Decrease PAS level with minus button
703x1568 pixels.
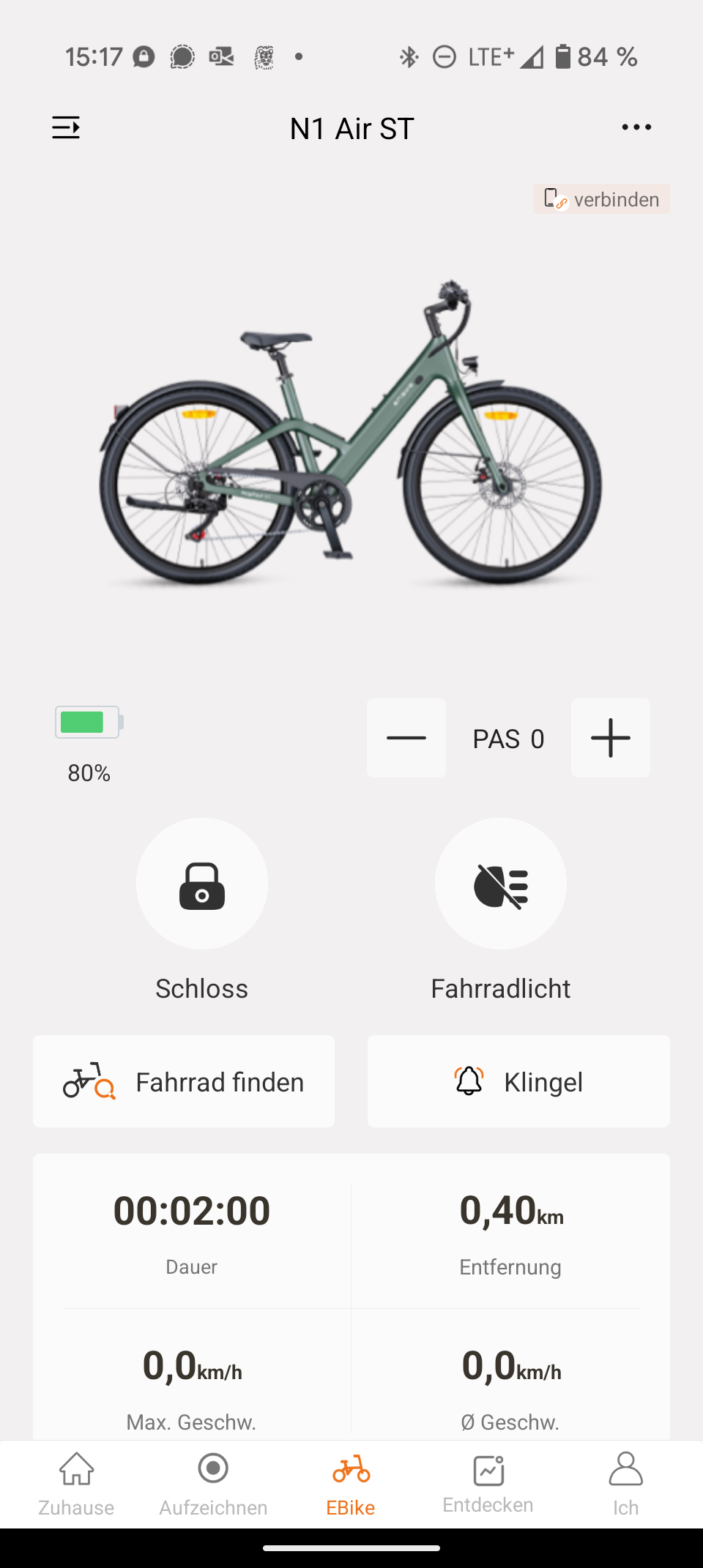[x=406, y=738]
